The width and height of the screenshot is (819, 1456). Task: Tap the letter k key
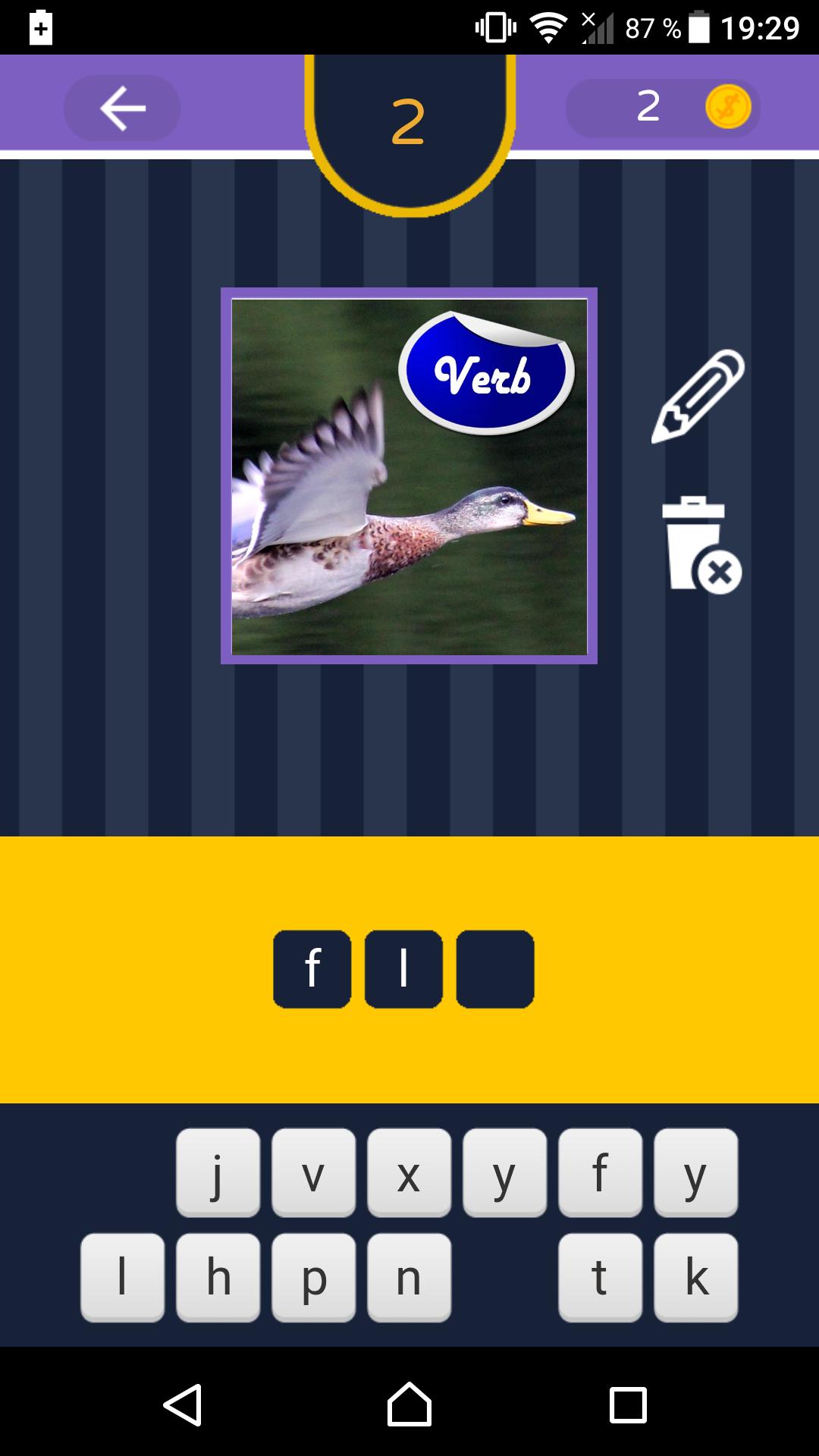[x=696, y=1276]
